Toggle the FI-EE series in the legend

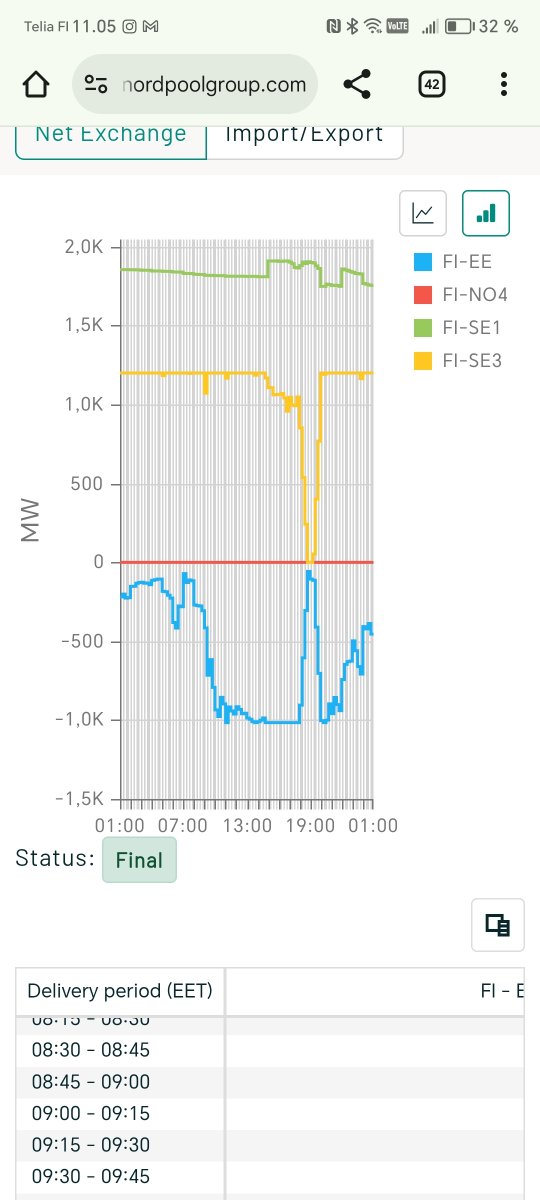[452, 262]
